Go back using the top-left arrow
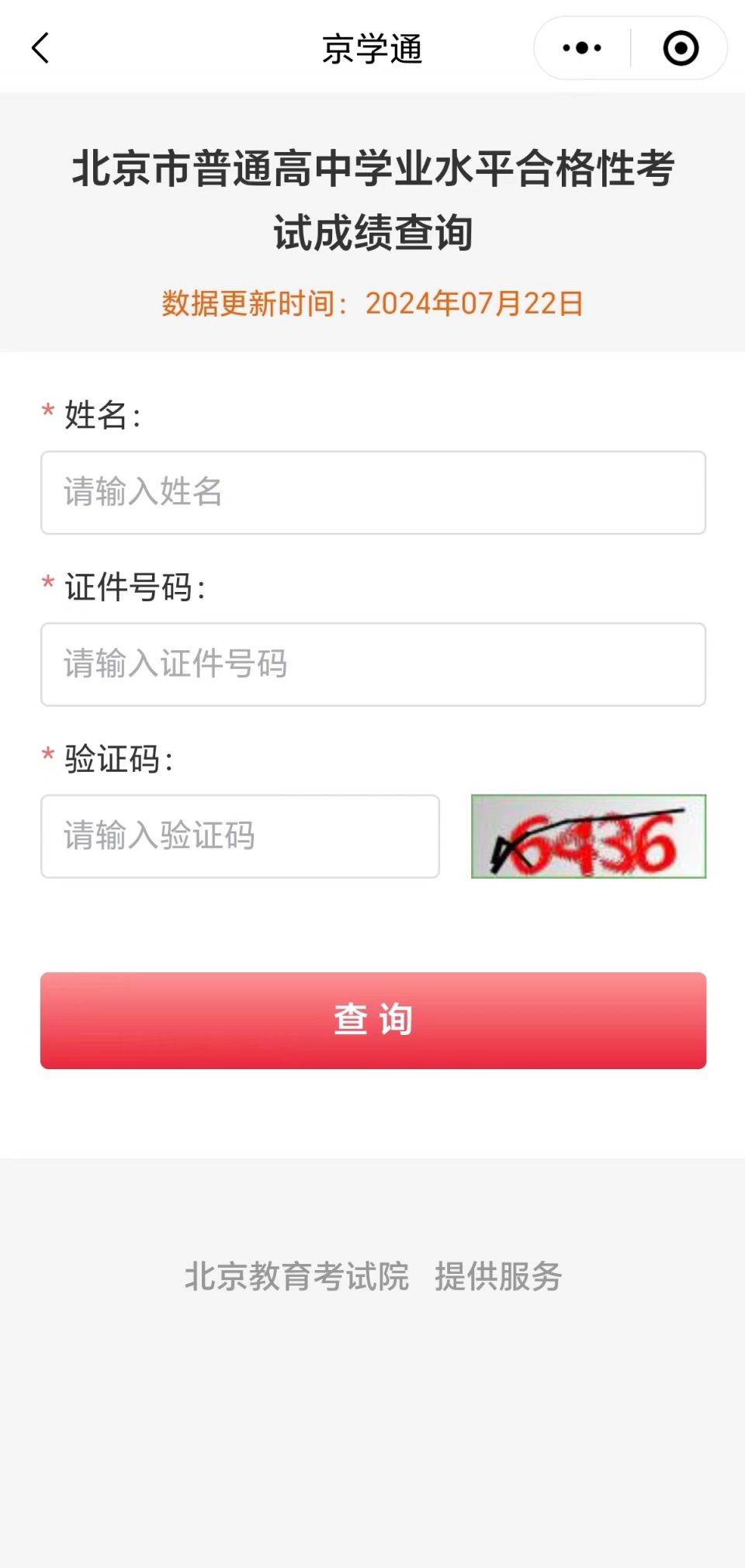 coord(40,48)
